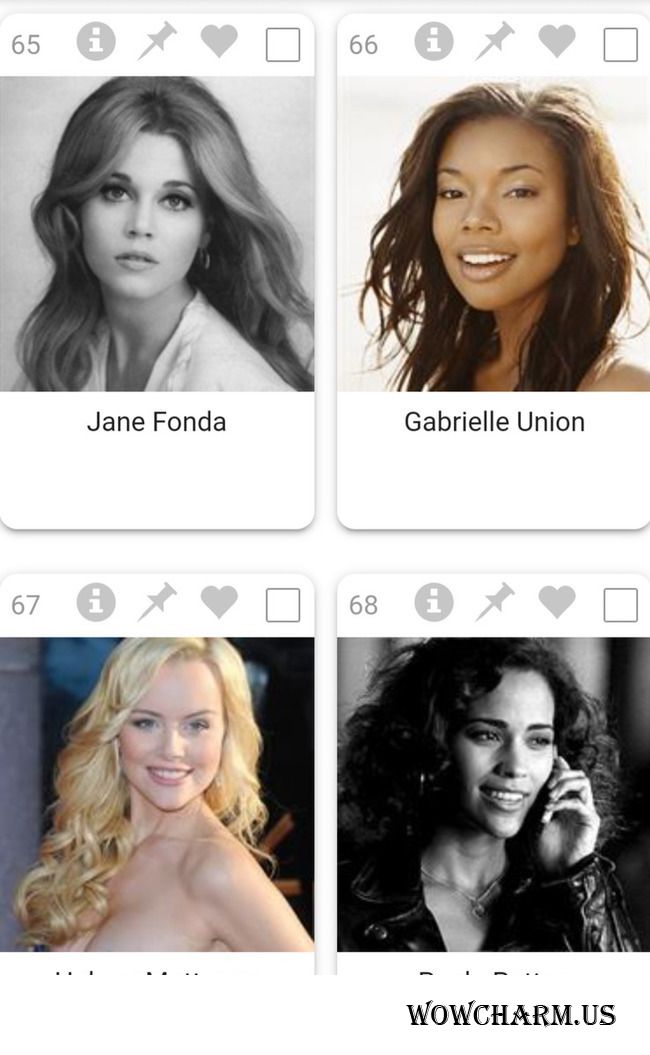Tick the checkbox on card 65

pyautogui.click(x=283, y=45)
